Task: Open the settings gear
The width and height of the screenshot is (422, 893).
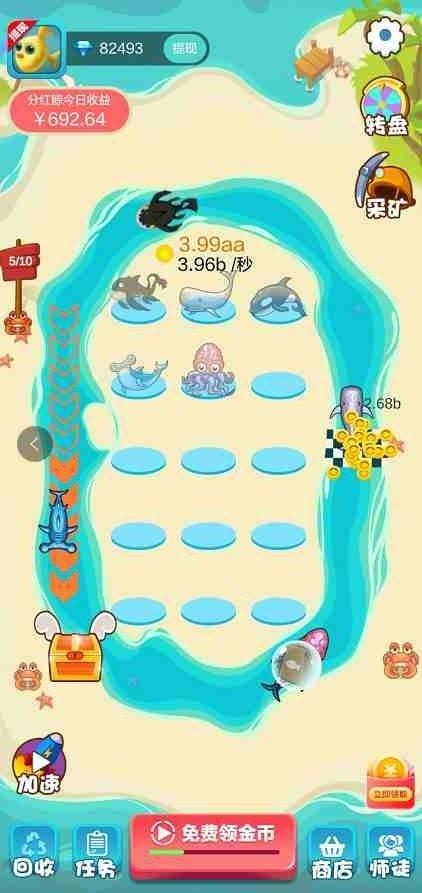Action: [386, 36]
